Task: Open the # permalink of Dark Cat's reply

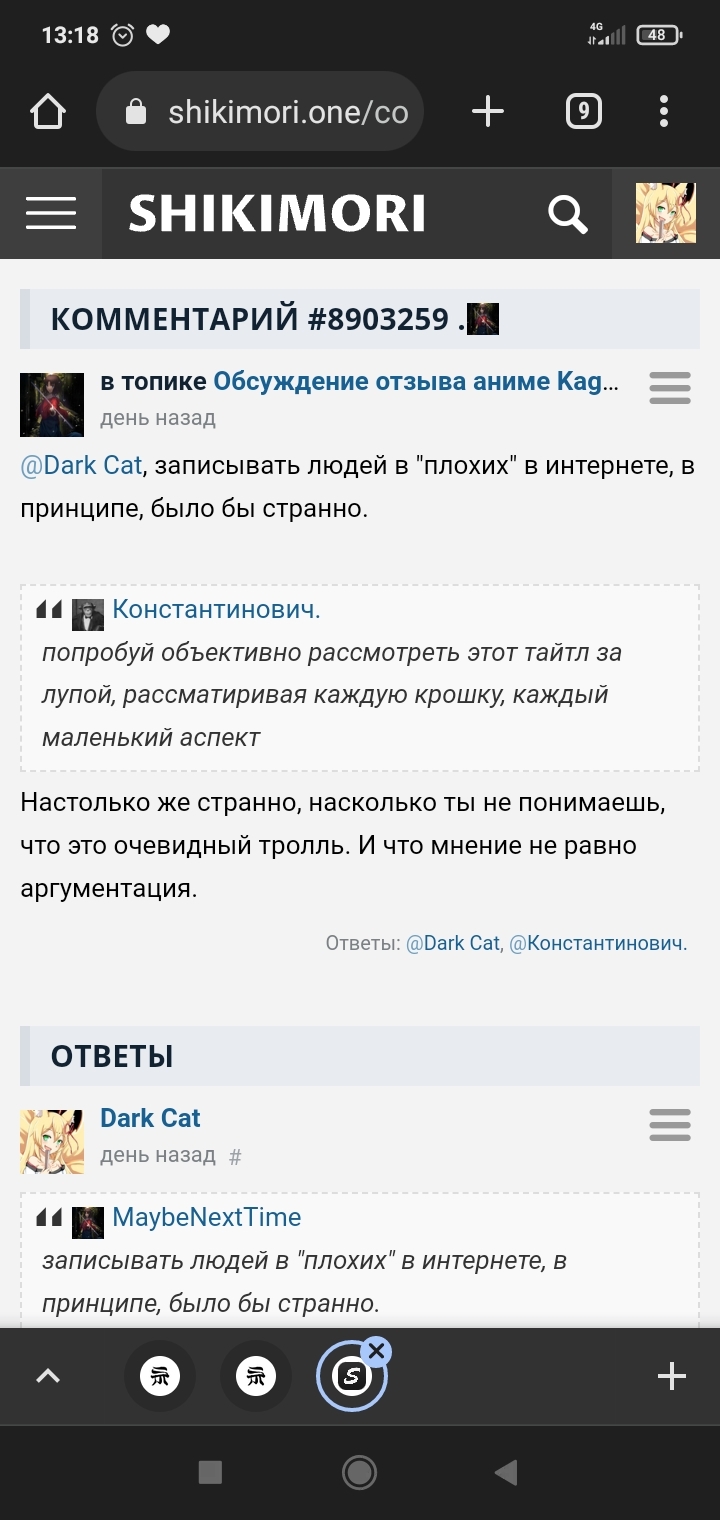Action: click(236, 1157)
